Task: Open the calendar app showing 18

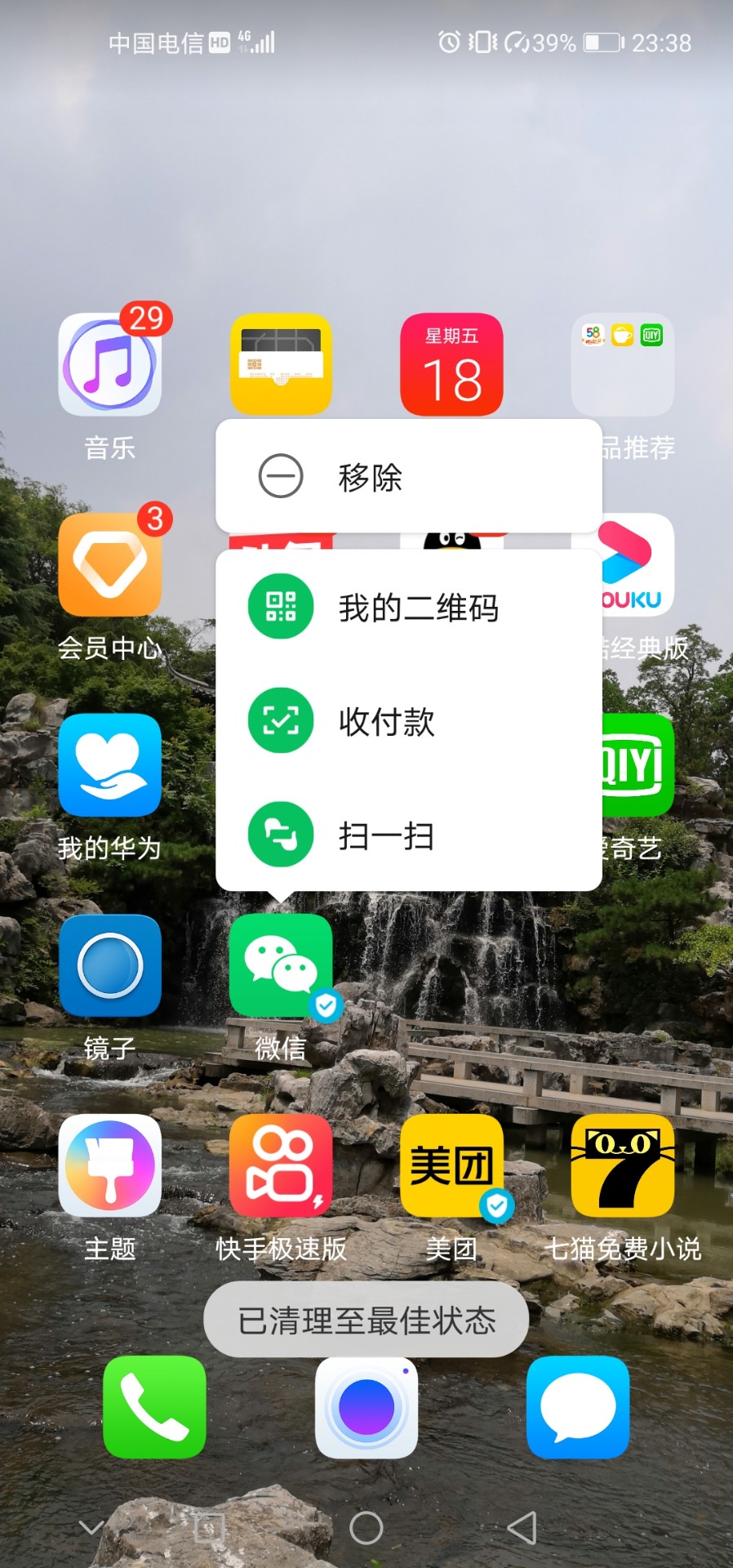Action: coord(451,365)
